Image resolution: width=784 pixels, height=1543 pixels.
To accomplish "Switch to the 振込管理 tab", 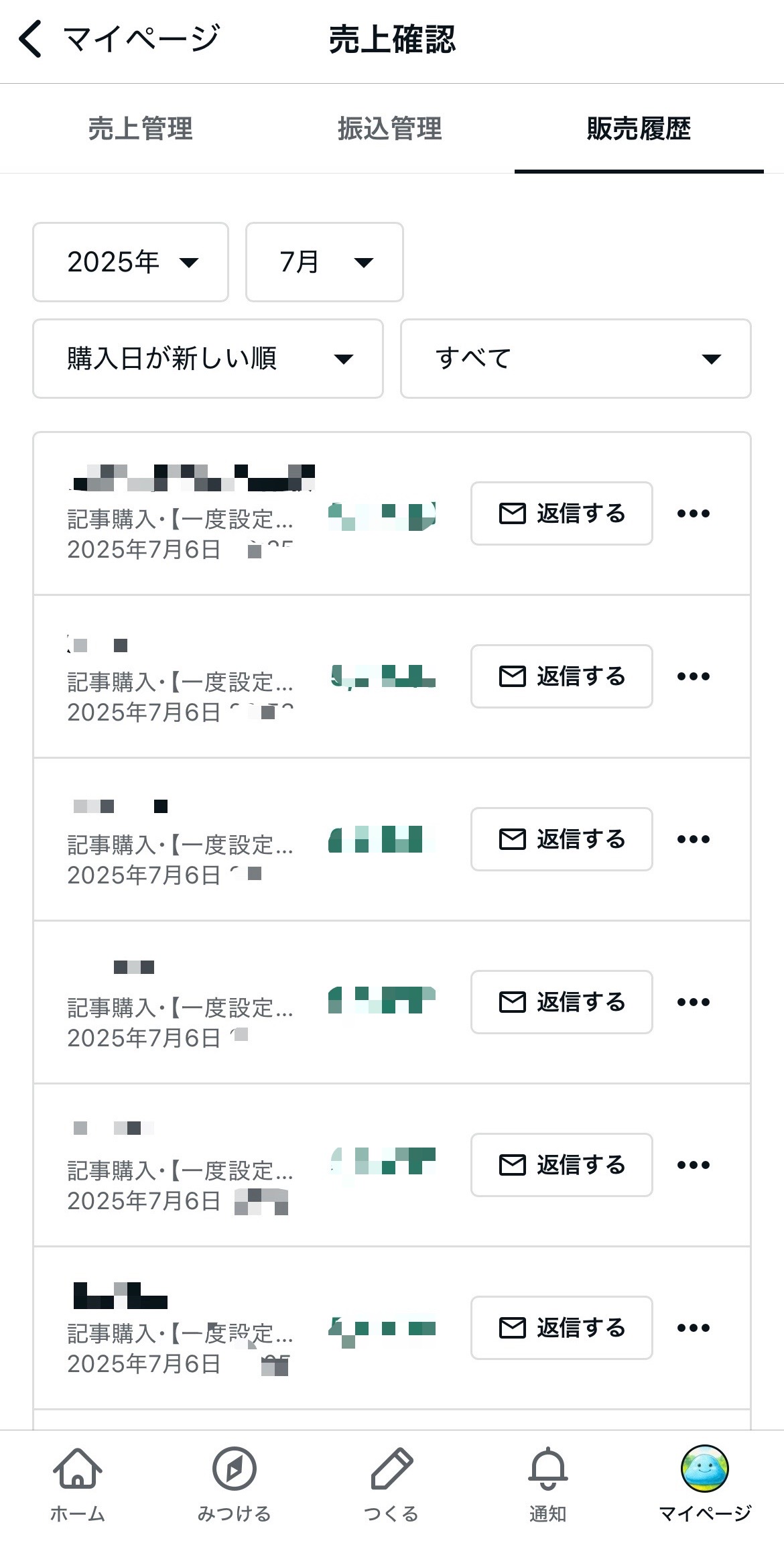I will (x=390, y=129).
